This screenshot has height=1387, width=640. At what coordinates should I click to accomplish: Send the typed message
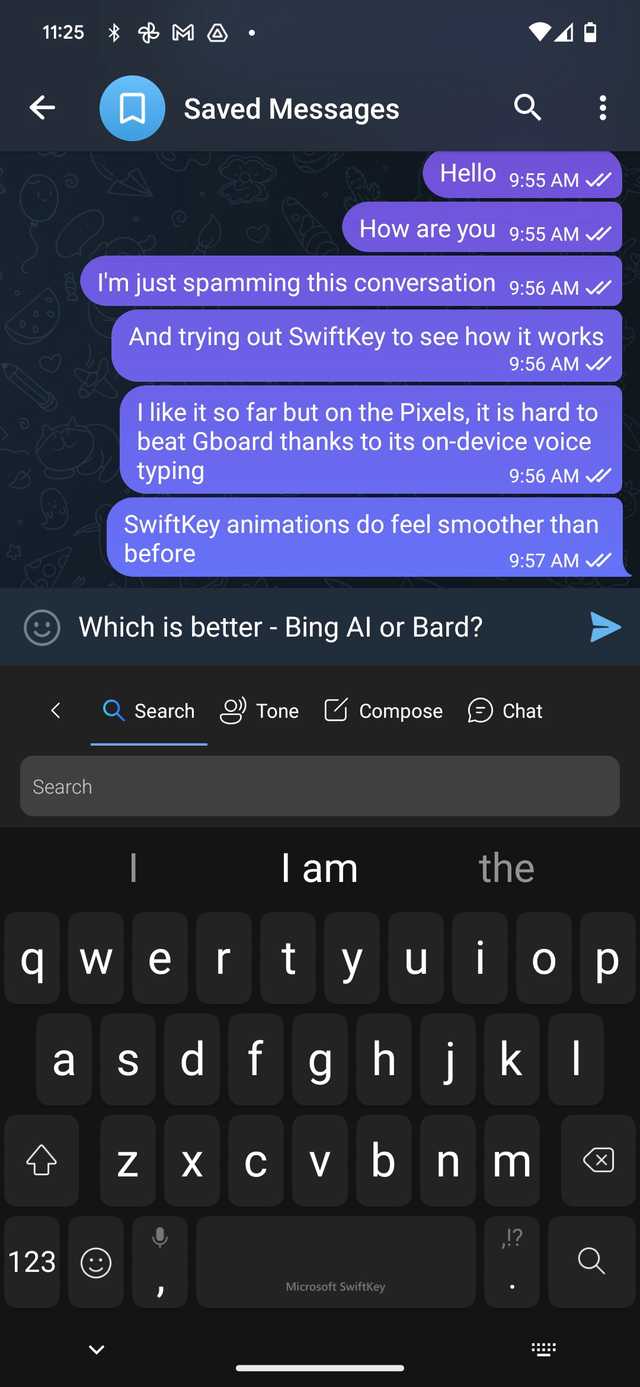click(605, 627)
